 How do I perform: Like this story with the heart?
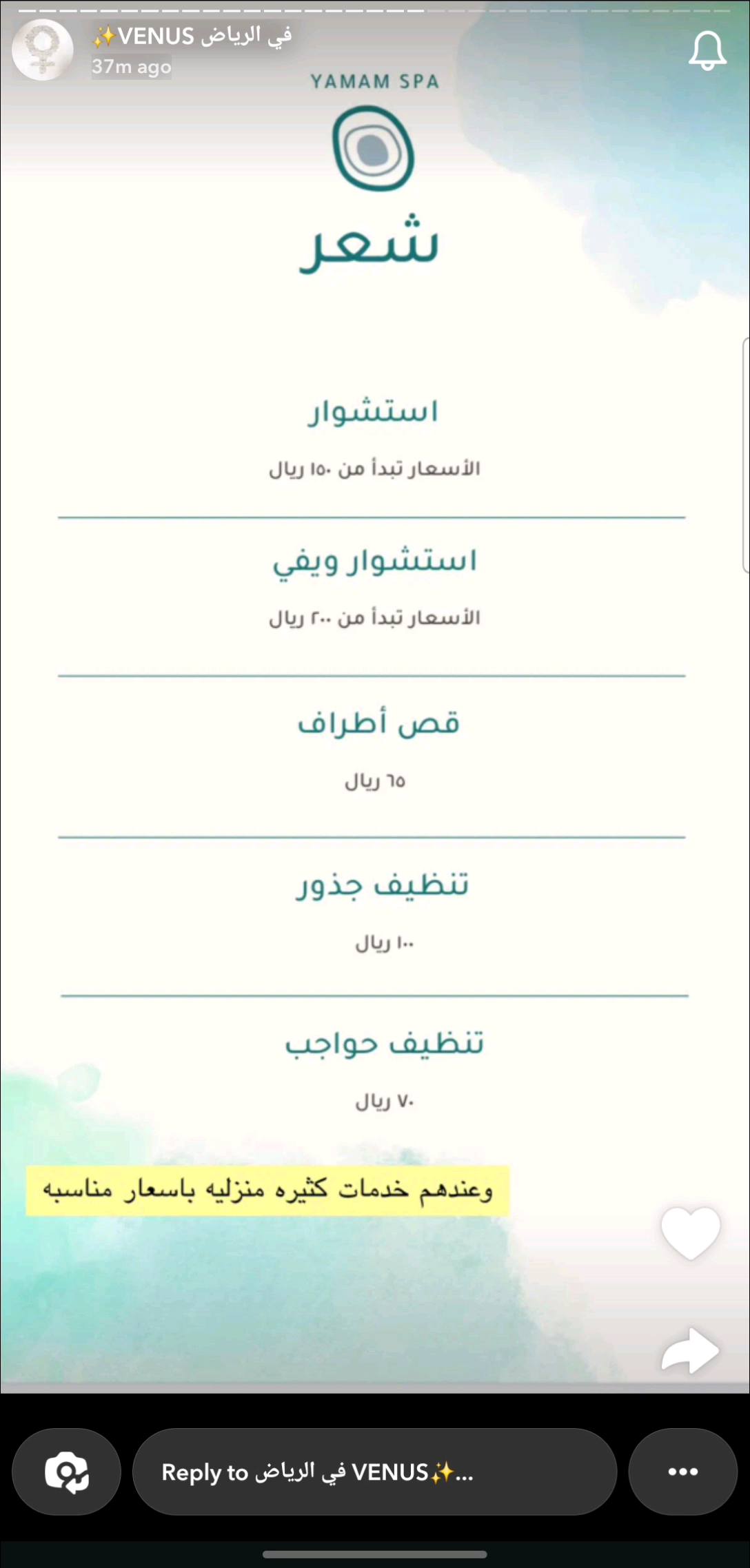point(691,1233)
